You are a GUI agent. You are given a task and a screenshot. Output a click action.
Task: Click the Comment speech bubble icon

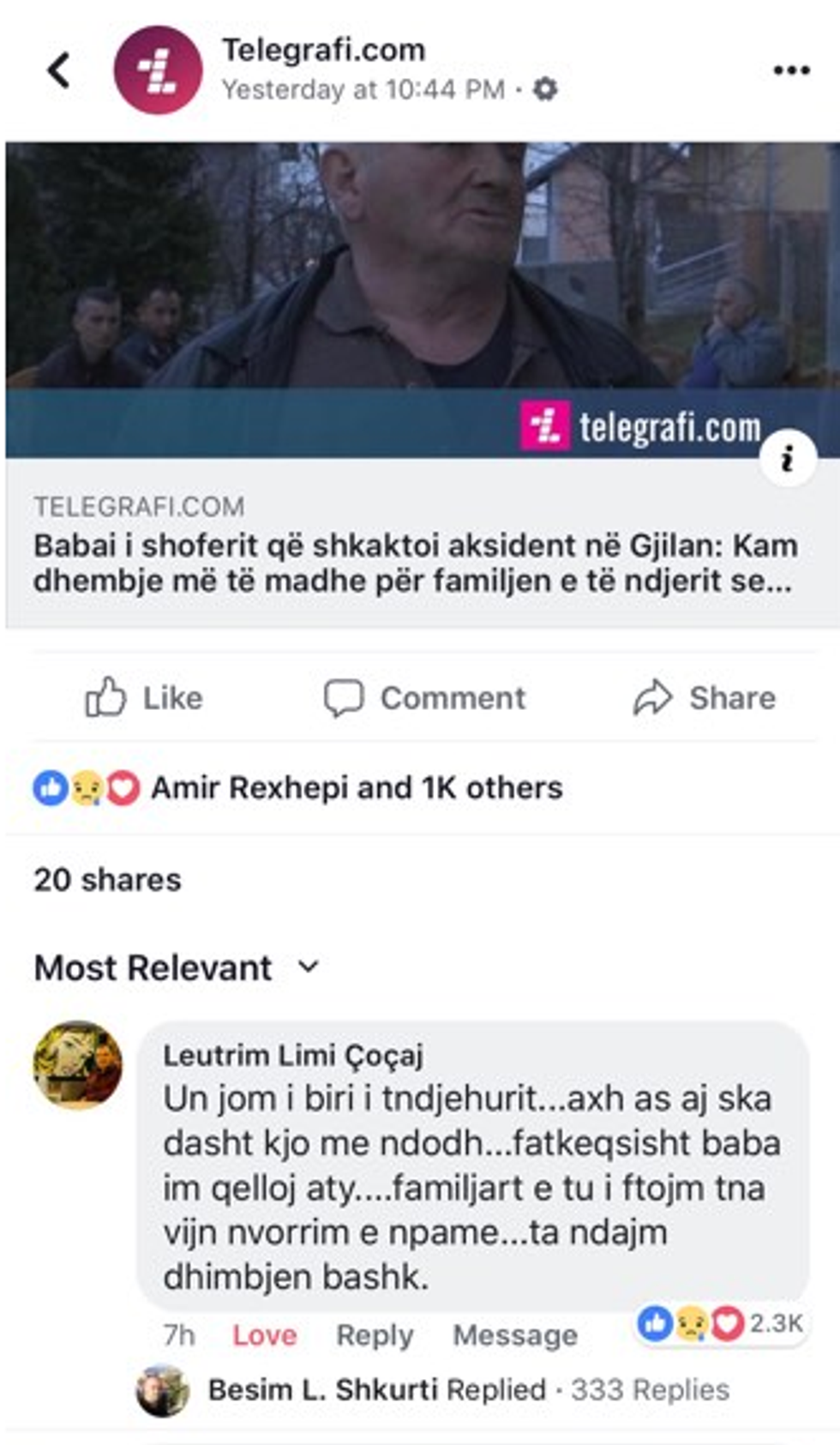[x=346, y=697]
